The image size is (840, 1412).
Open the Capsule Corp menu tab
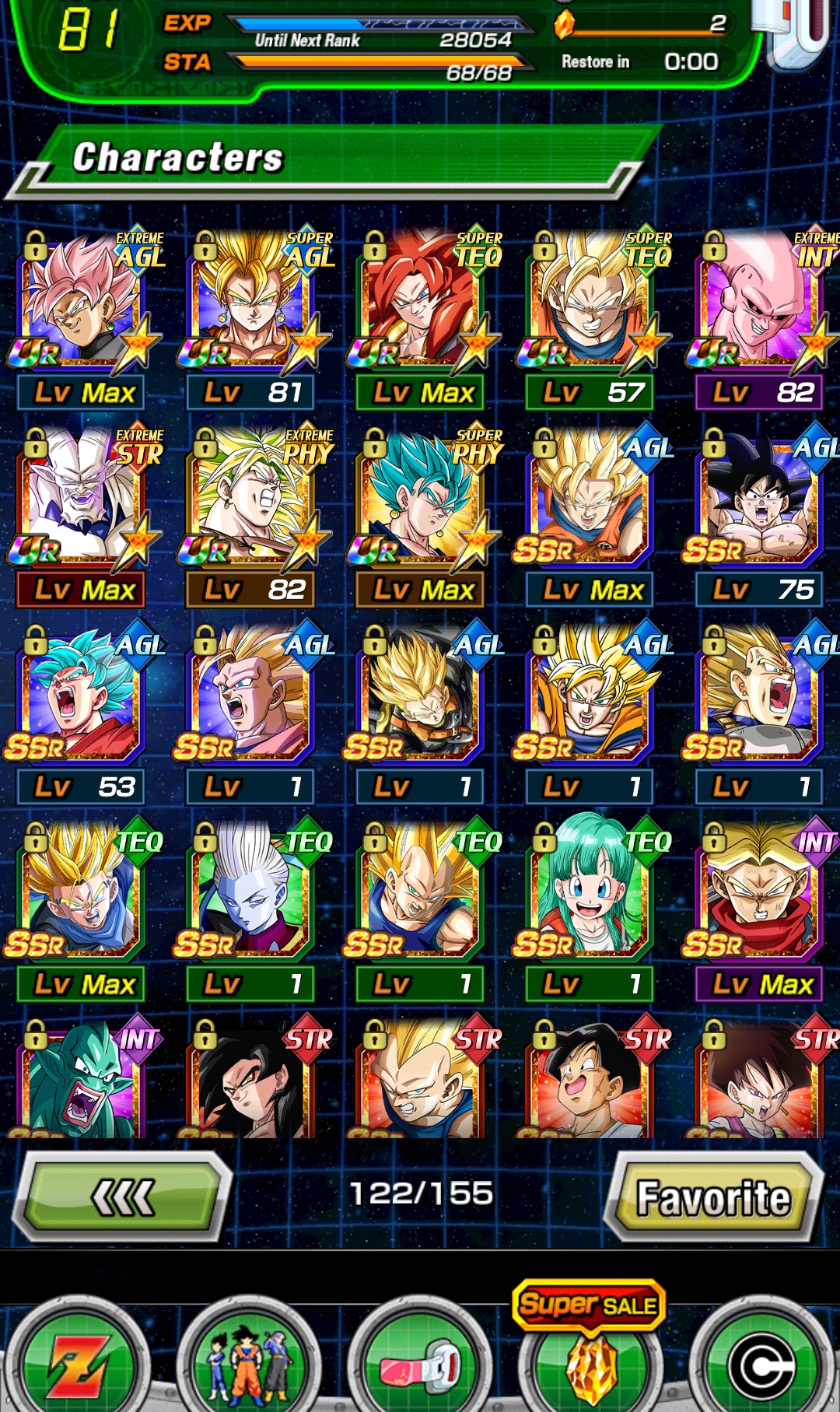click(x=761, y=1361)
